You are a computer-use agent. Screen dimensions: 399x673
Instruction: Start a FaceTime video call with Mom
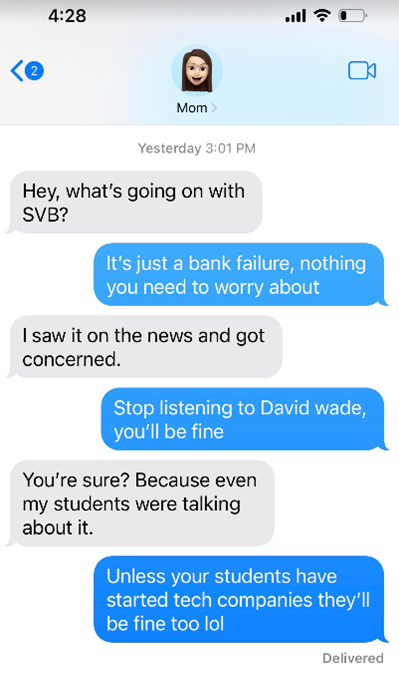[362, 71]
